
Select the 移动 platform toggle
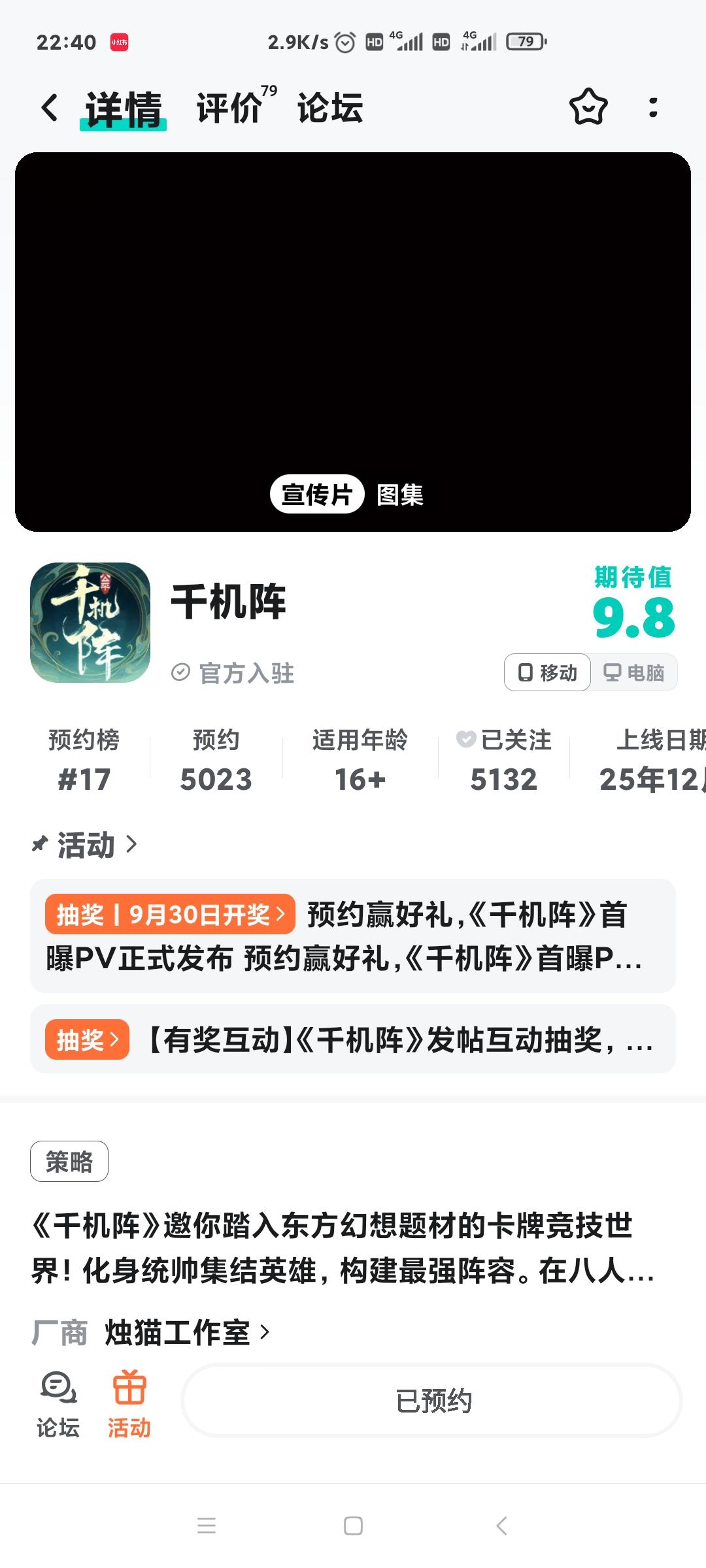(547, 672)
